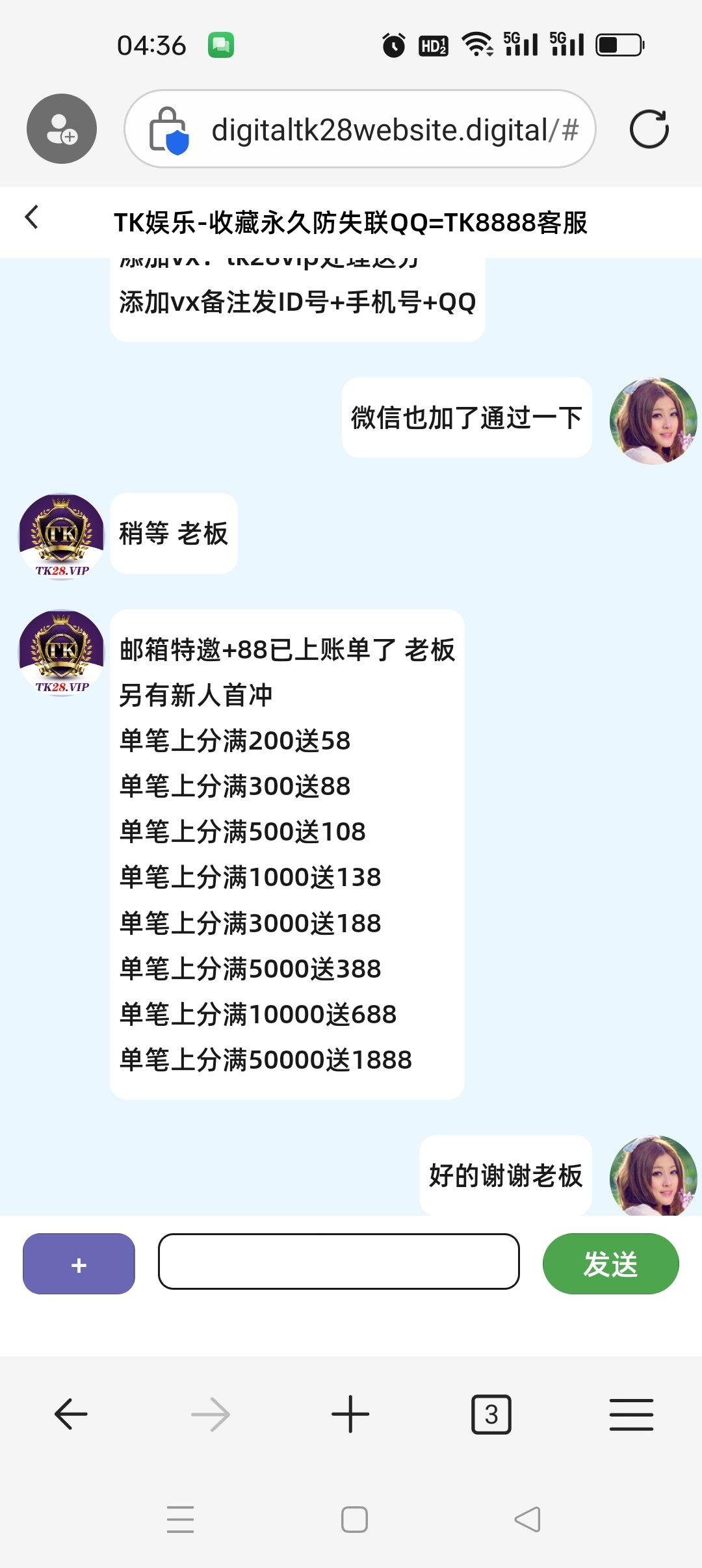
Task: Focus the chat message input box
Action: (339, 1261)
